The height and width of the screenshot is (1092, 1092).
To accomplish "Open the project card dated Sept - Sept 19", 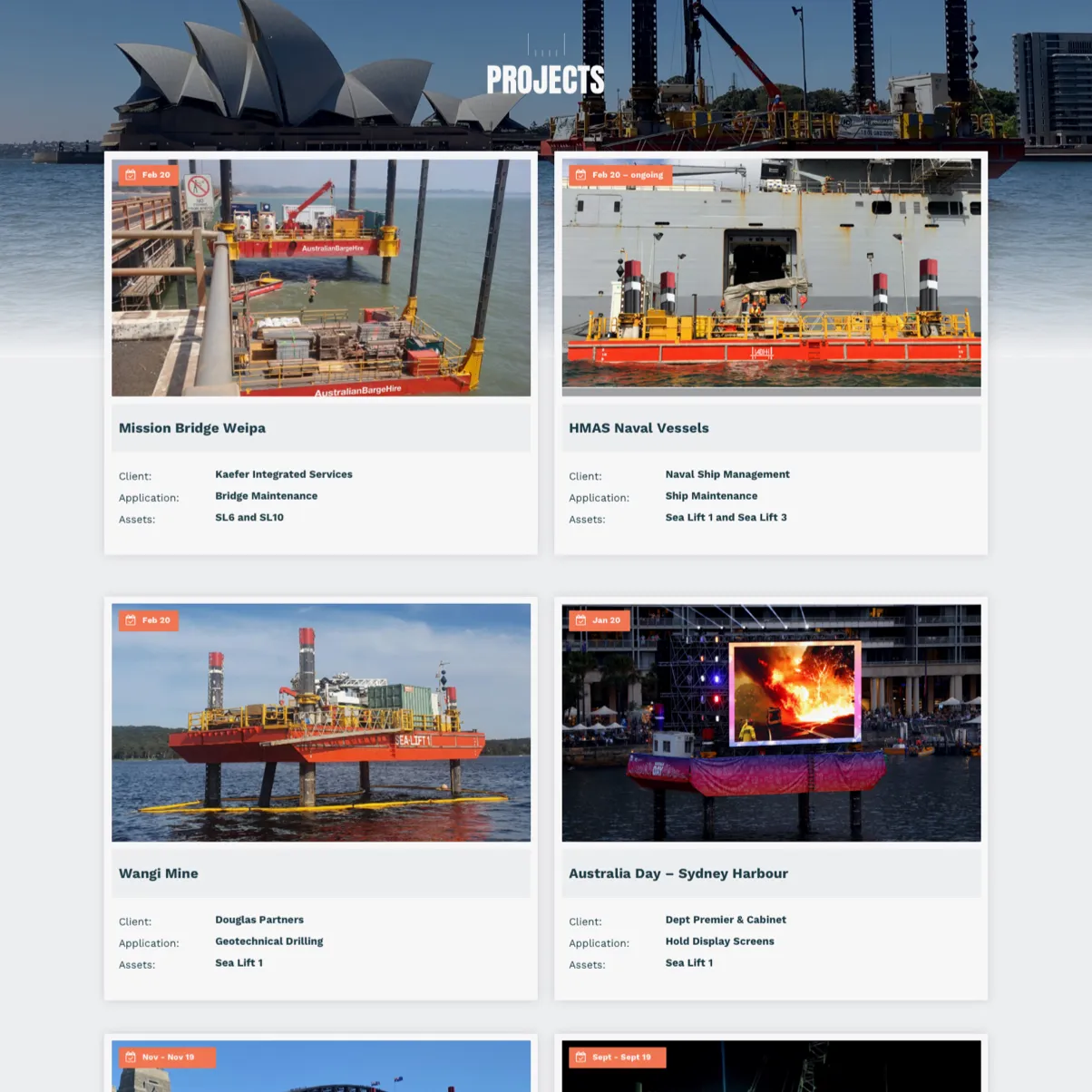I will [771, 1068].
